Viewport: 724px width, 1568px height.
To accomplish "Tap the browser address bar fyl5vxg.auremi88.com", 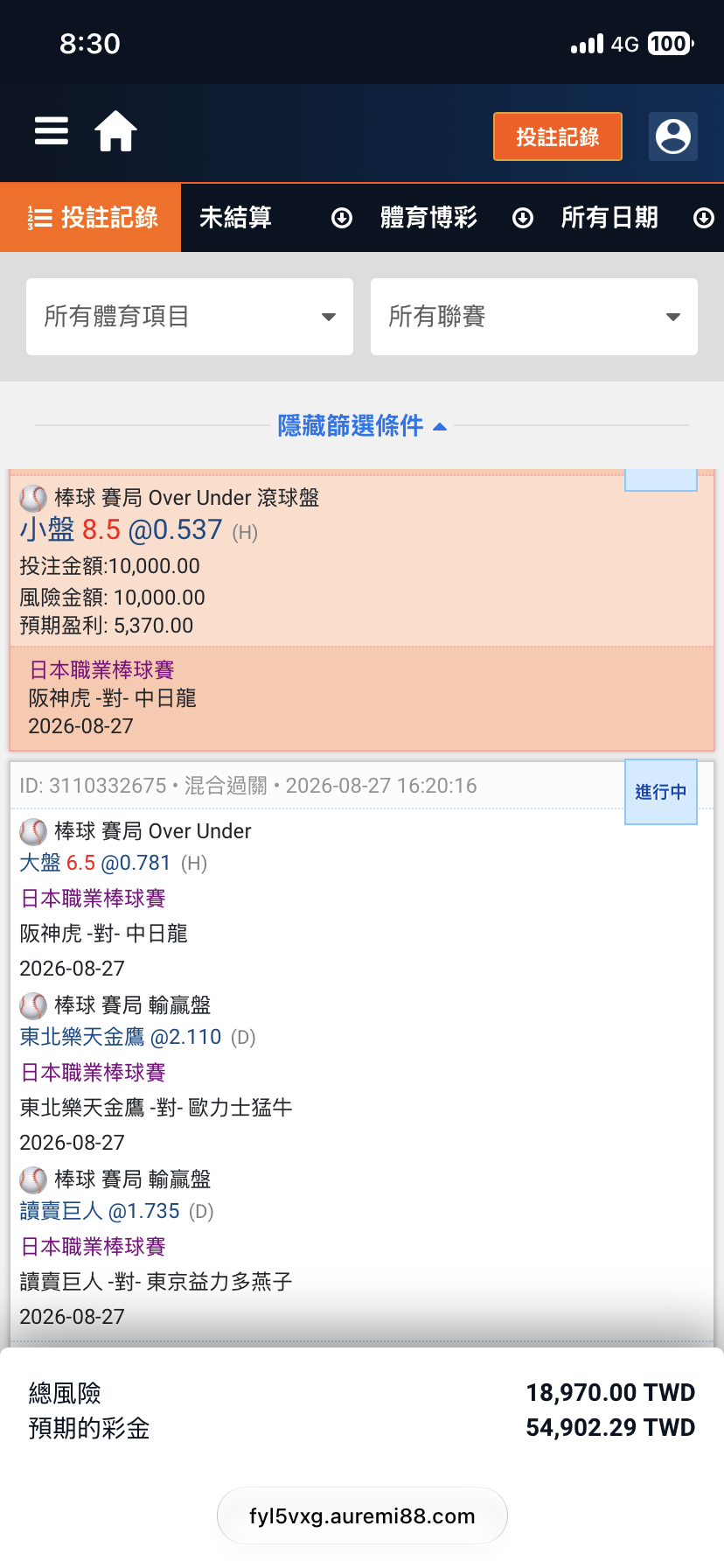I will 362,1515.
